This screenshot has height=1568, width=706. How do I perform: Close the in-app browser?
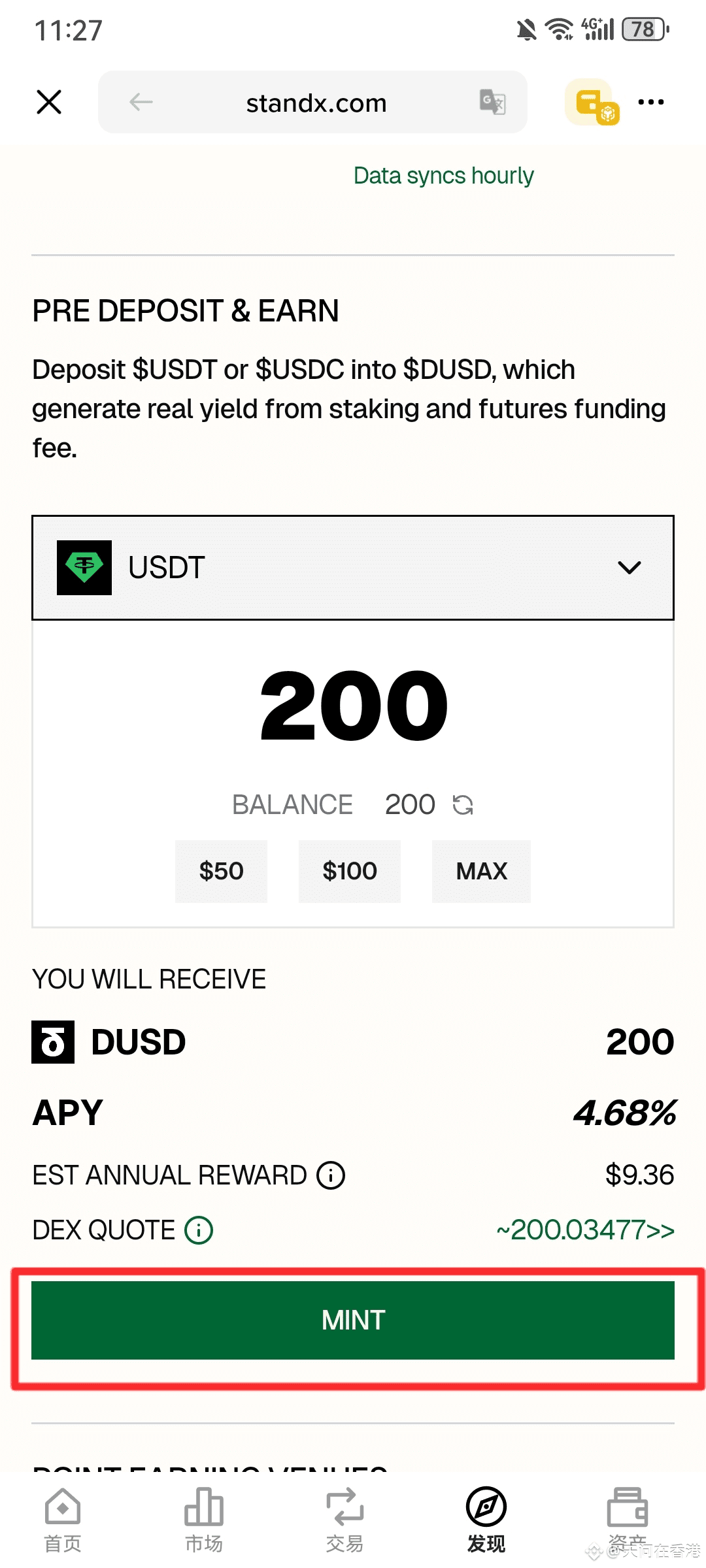pyautogui.click(x=49, y=102)
